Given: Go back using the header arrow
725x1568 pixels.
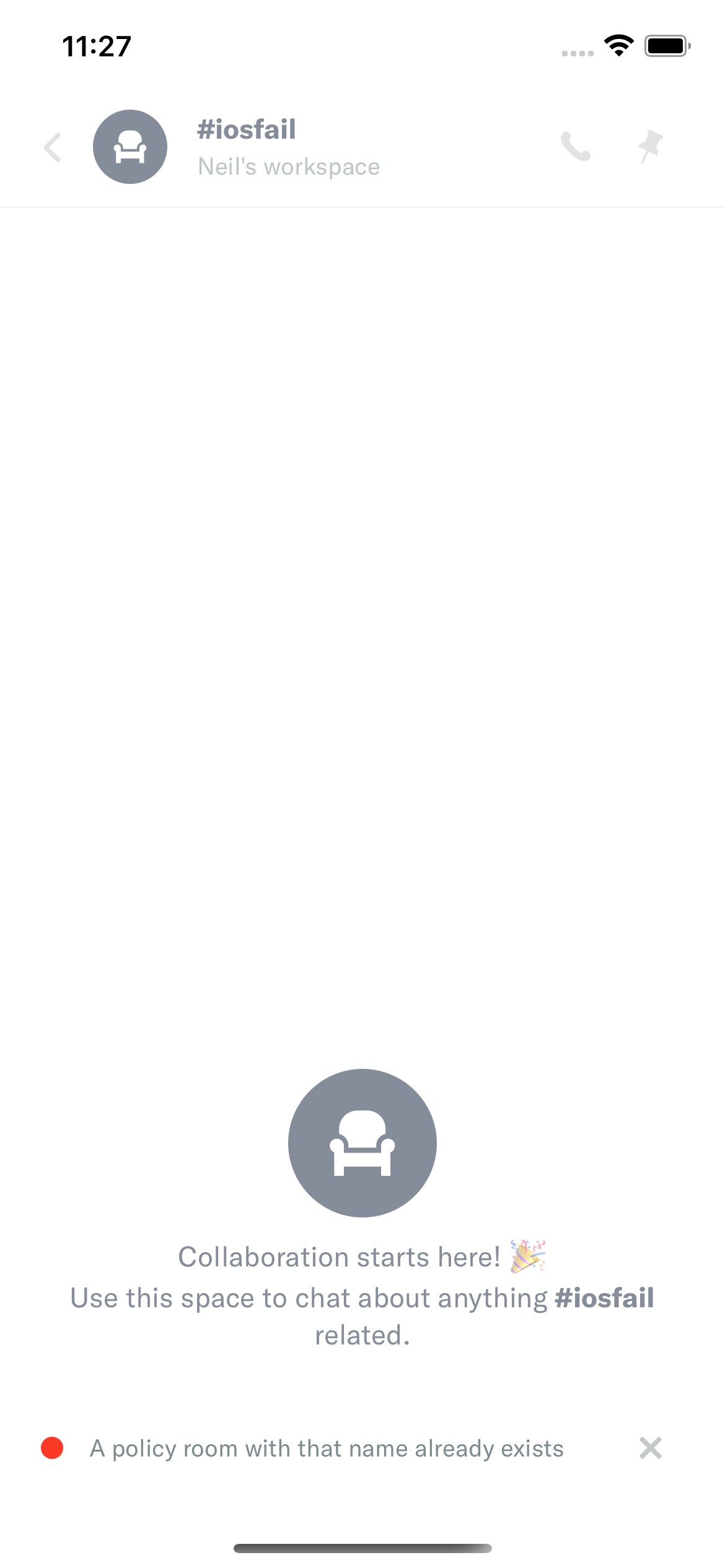Looking at the screenshot, I should 53,147.
